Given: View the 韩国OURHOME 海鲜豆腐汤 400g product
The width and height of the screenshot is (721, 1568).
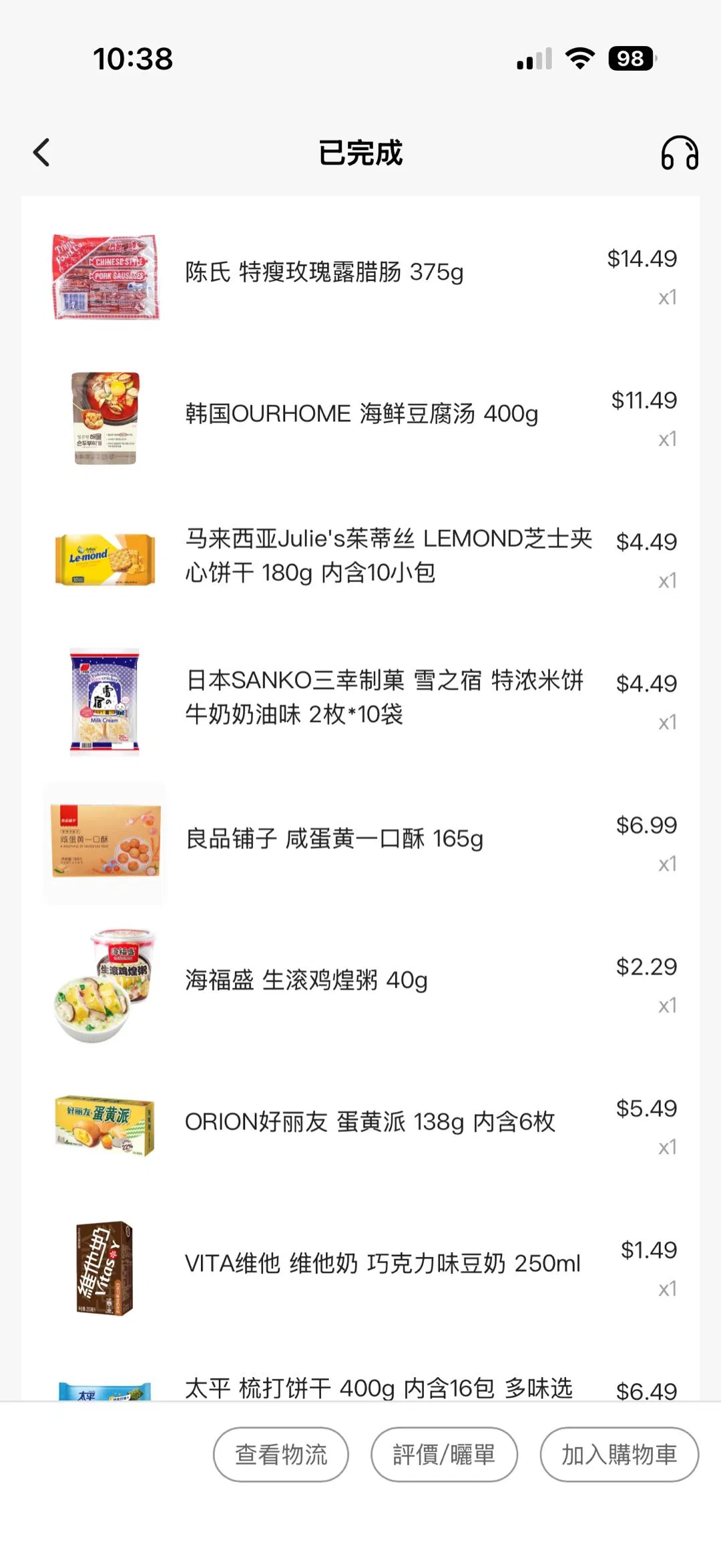Looking at the screenshot, I should tap(361, 414).
